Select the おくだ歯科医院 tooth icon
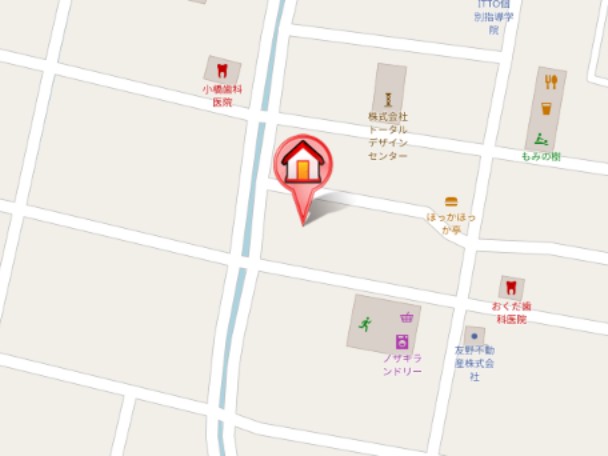 (x=511, y=288)
